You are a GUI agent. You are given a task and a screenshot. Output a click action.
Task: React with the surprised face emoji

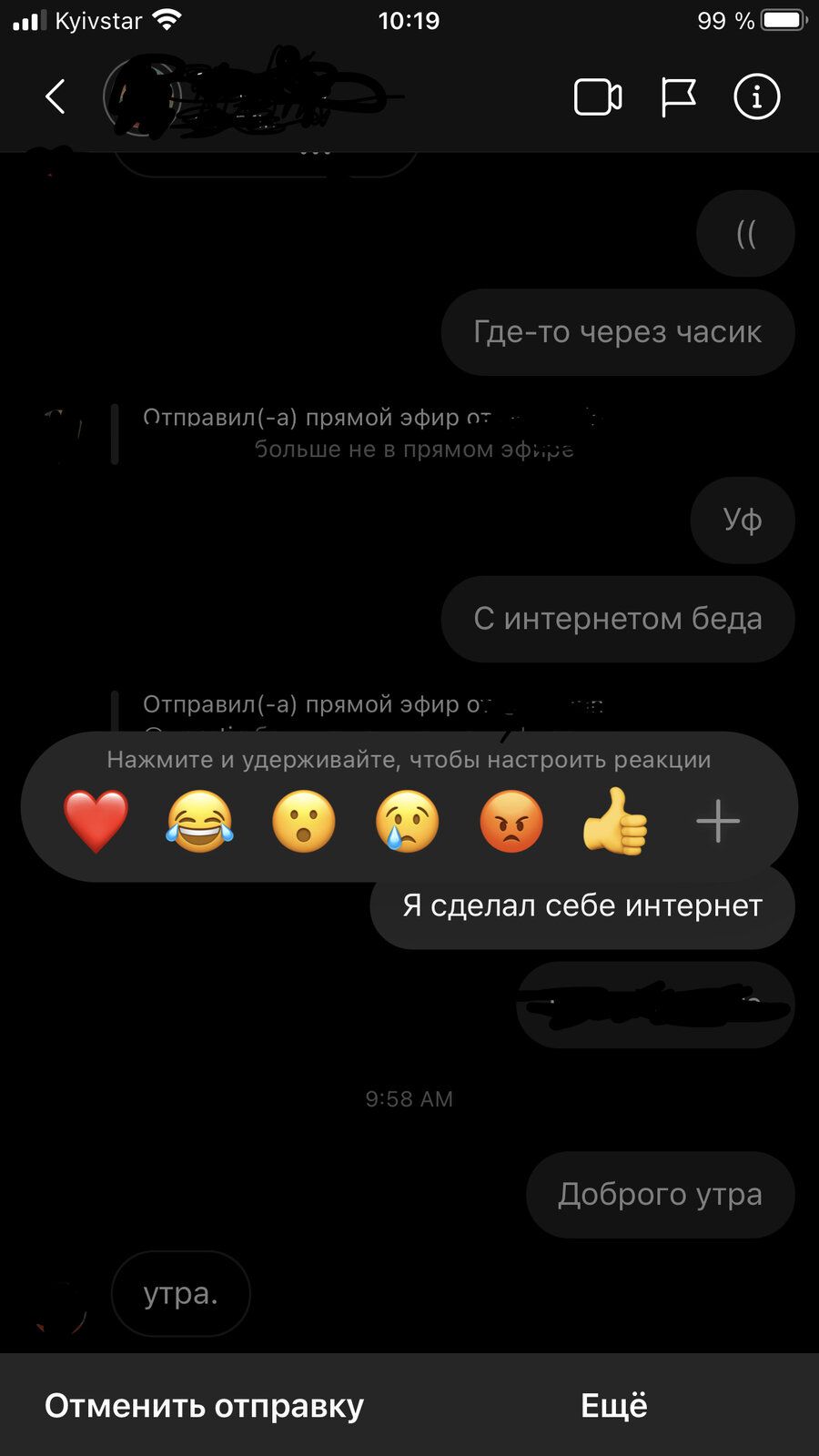click(303, 821)
